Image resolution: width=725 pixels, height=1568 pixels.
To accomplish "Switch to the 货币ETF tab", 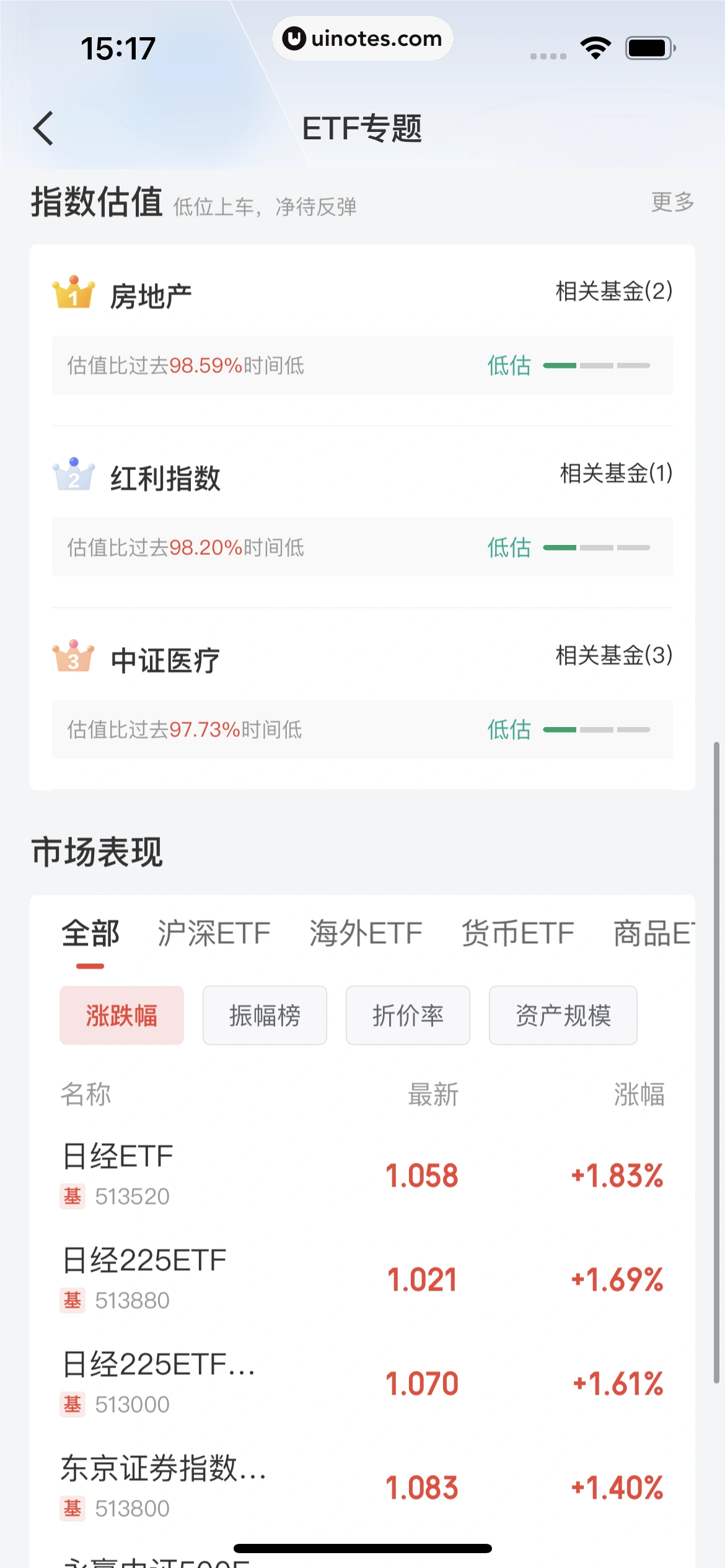I will click(517, 934).
